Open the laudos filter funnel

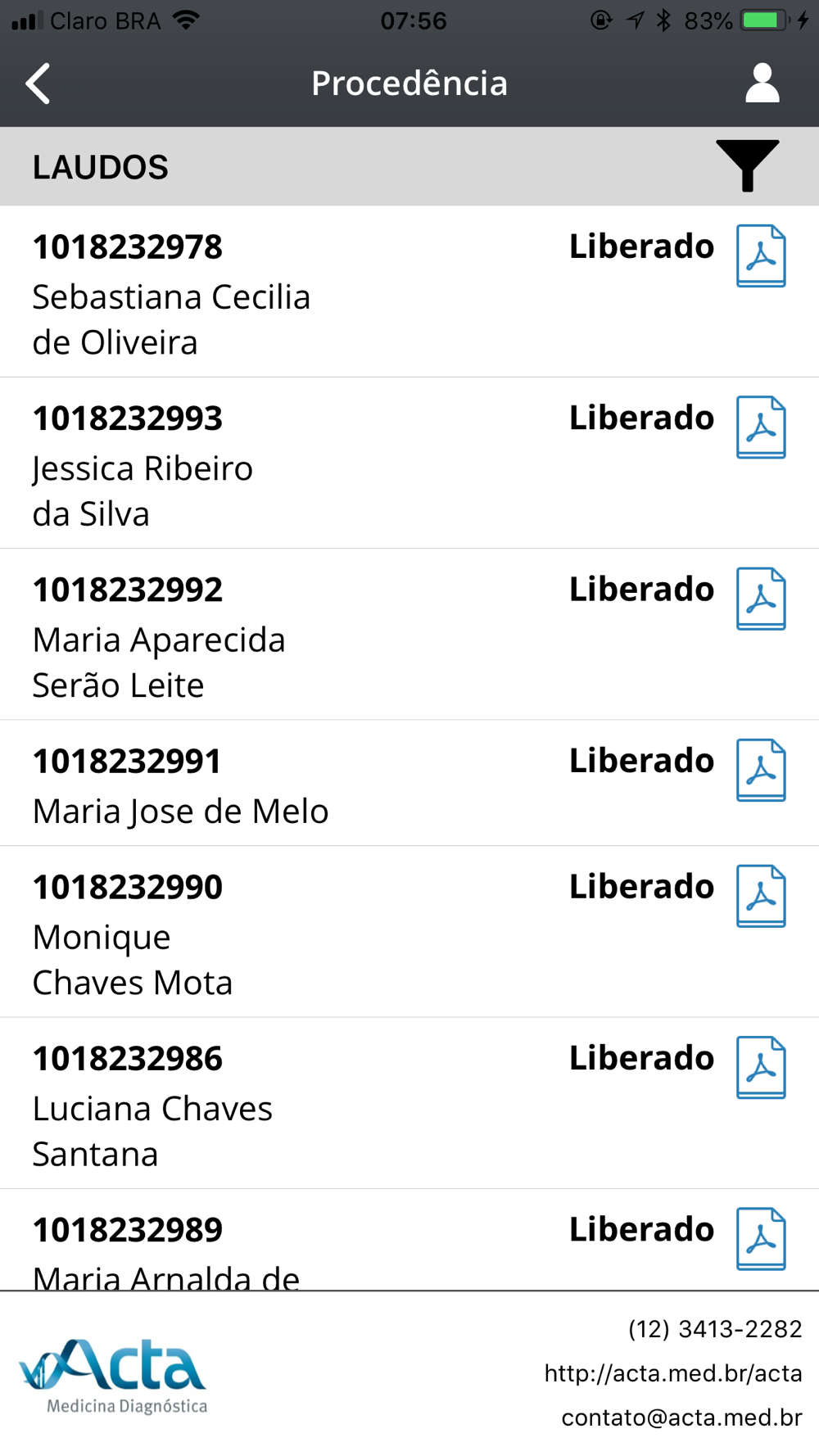pyautogui.click(x=747, y=165)
